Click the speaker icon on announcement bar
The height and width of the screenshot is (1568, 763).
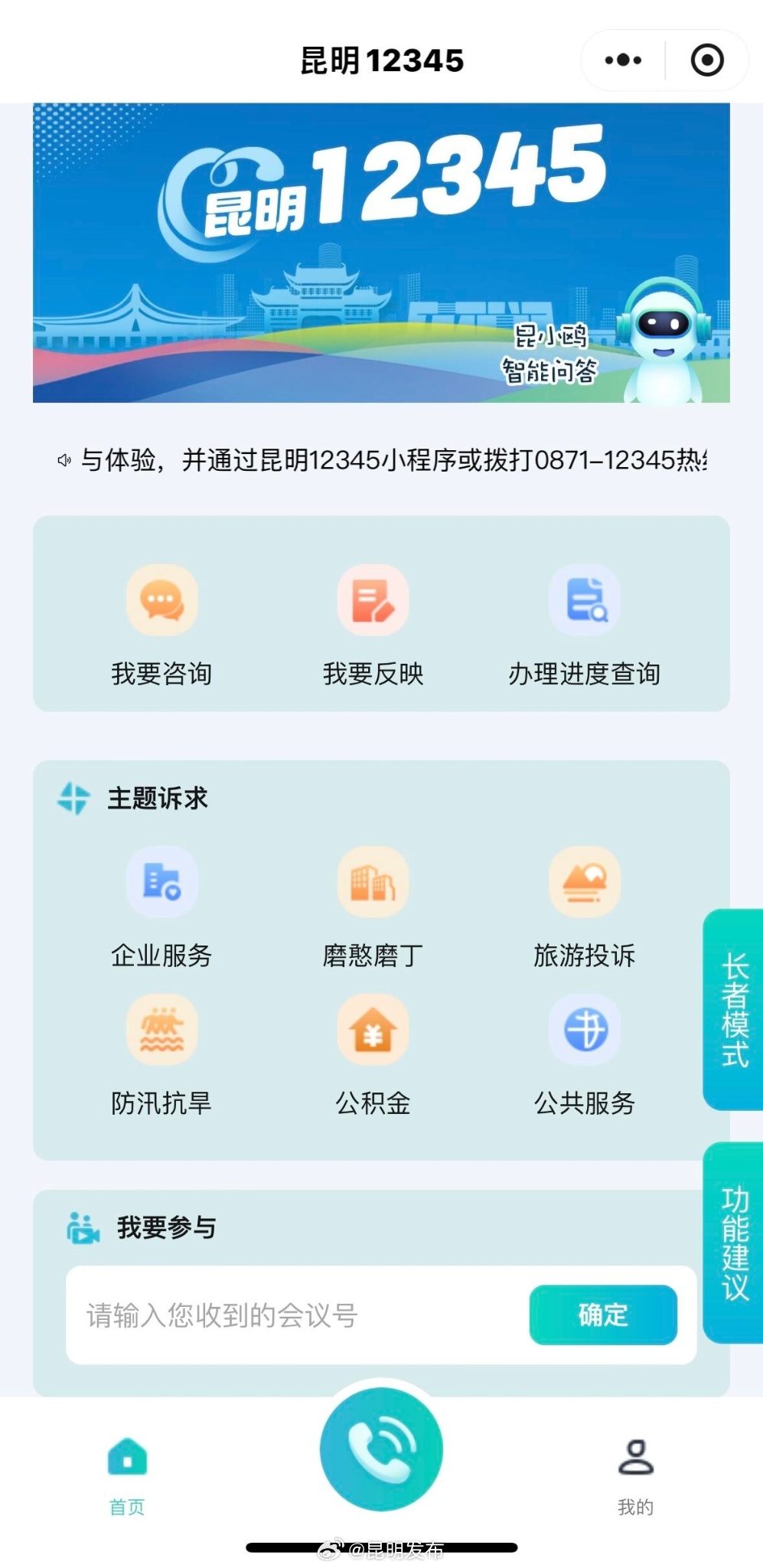(66, 458)
